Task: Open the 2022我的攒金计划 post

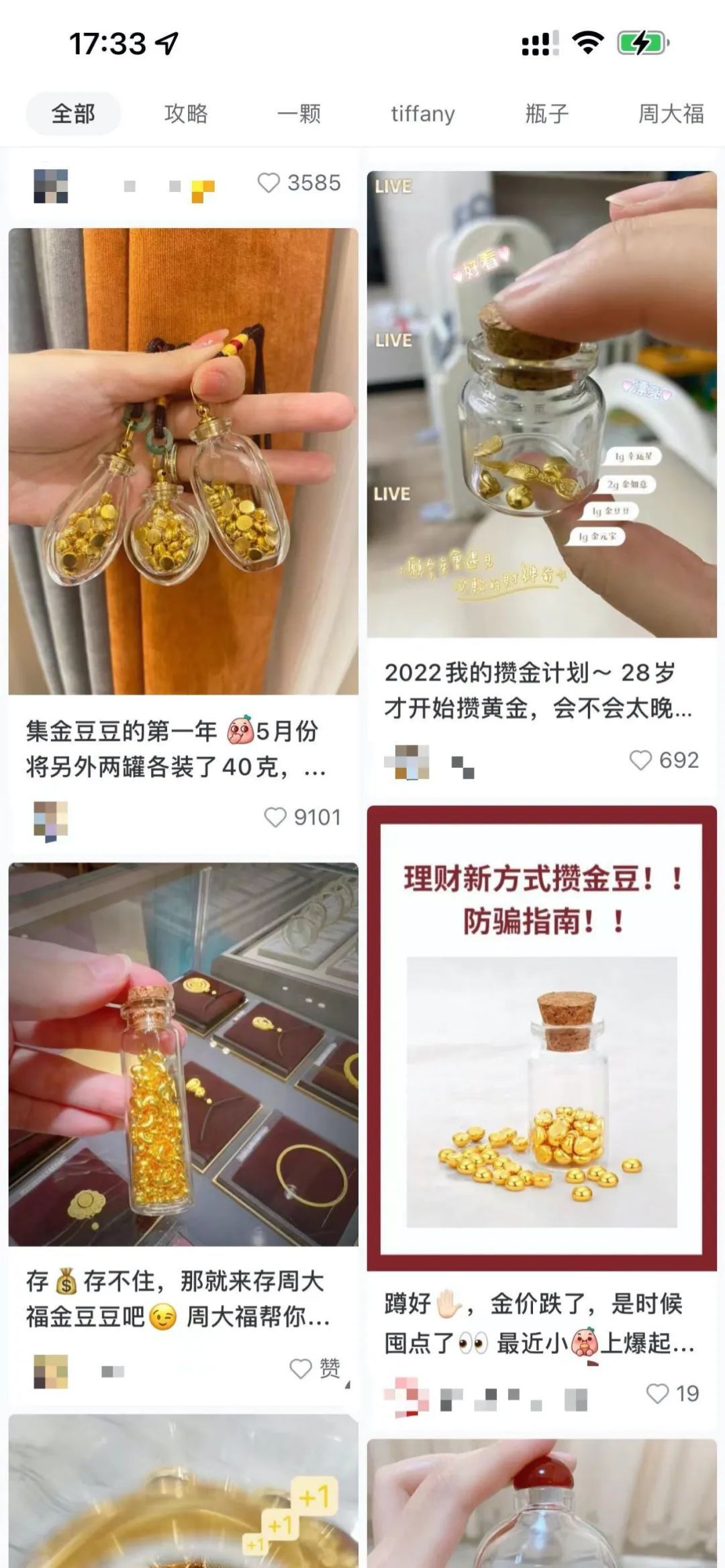Action: pyautogui.click(x=542, y=404)
